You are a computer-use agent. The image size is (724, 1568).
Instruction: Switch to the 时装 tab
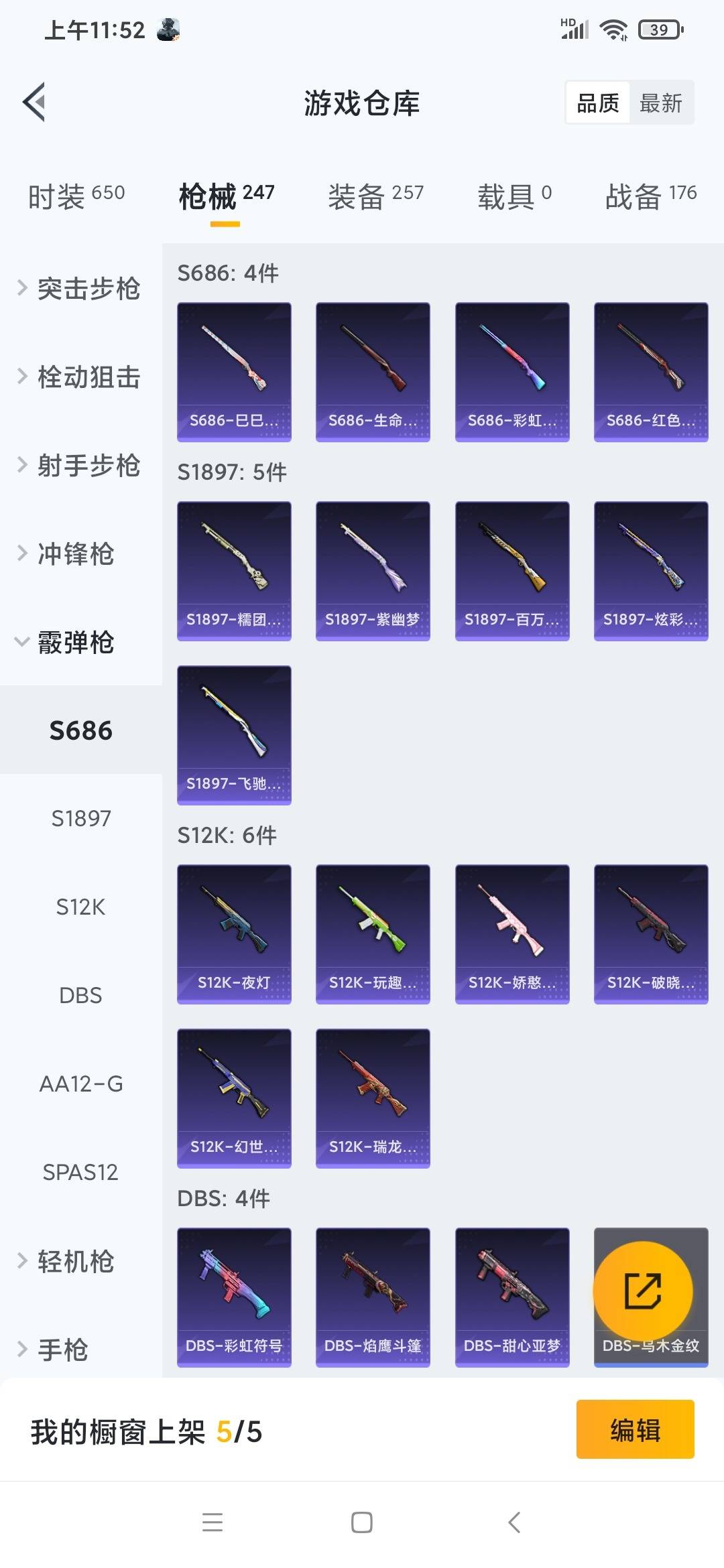76,196
